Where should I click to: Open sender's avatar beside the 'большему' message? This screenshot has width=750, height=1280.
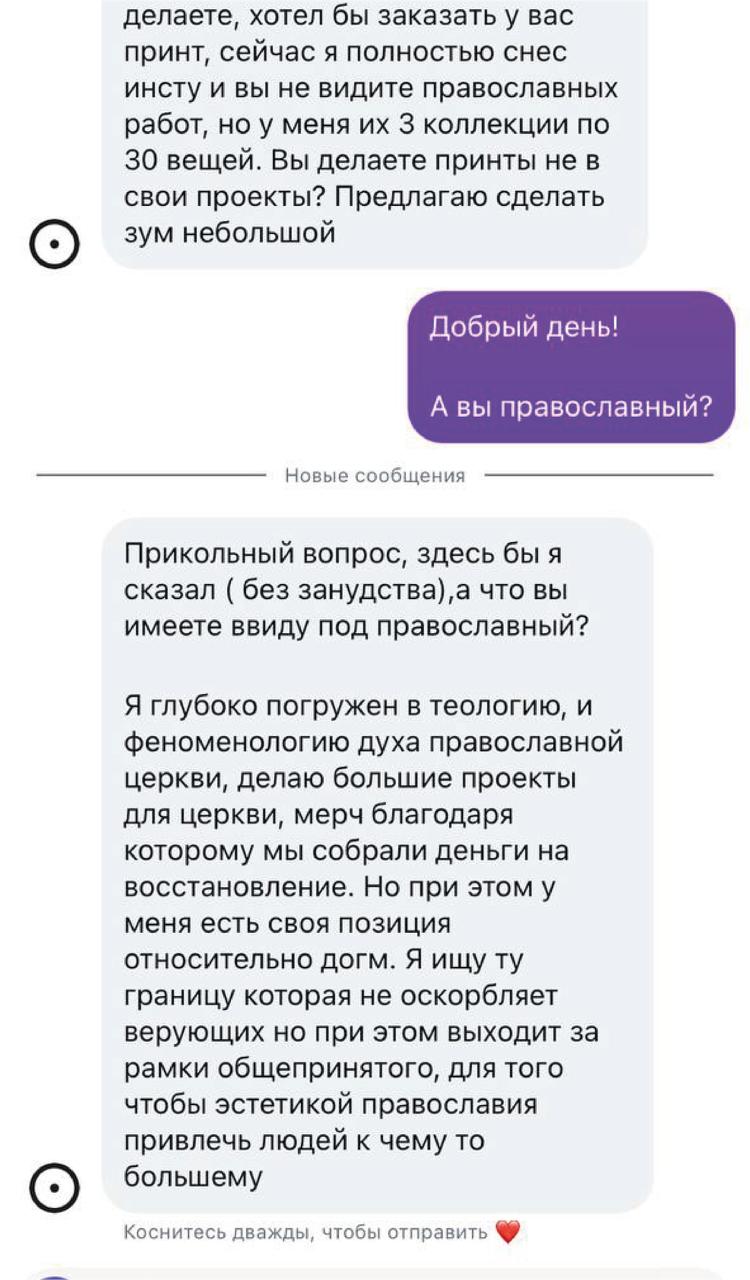coord(55,1189)
